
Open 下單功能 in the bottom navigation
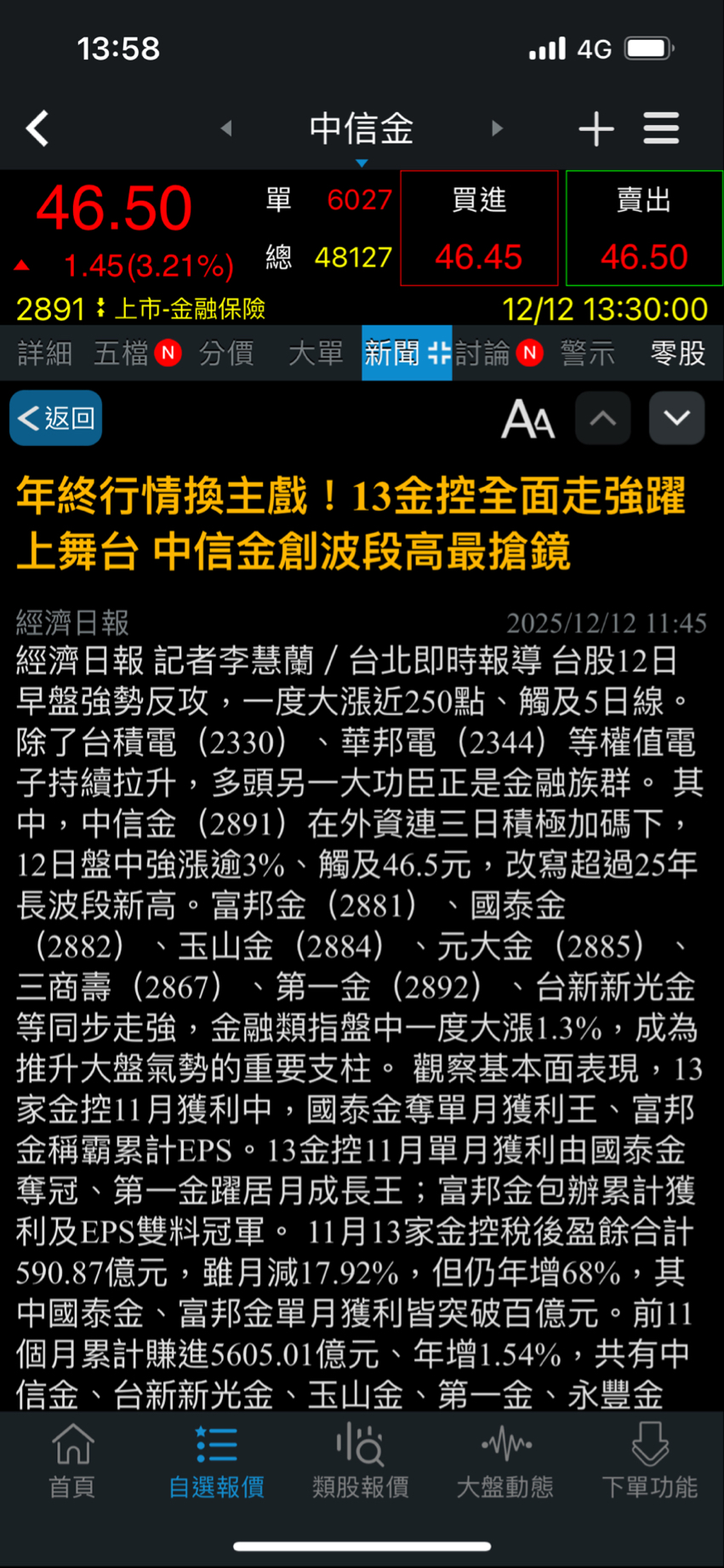coord(650,1461)
